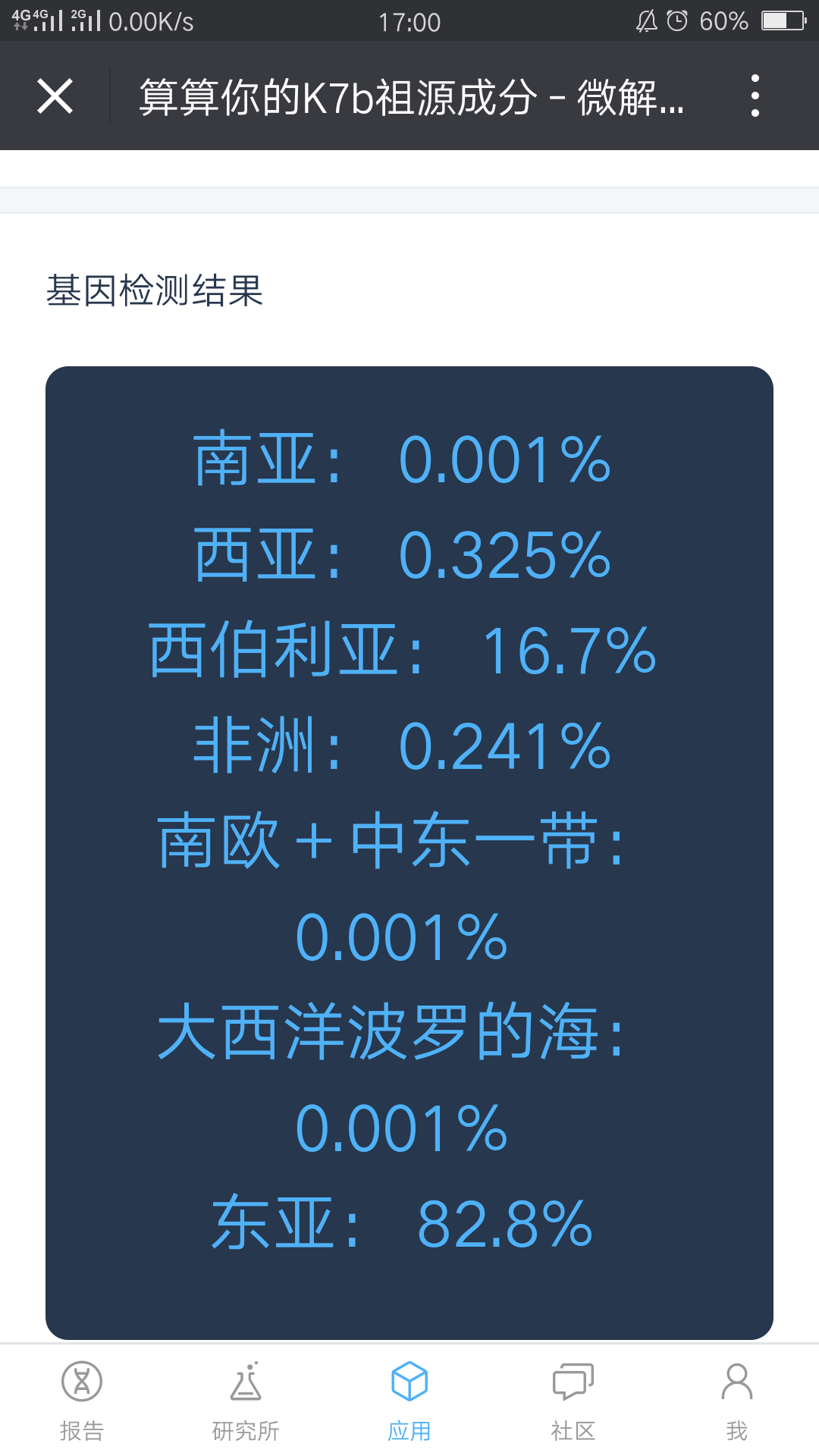Go to the 研究所 tab
The height and width of the screenshot is (1456, 819).
tap(246, 1401)
